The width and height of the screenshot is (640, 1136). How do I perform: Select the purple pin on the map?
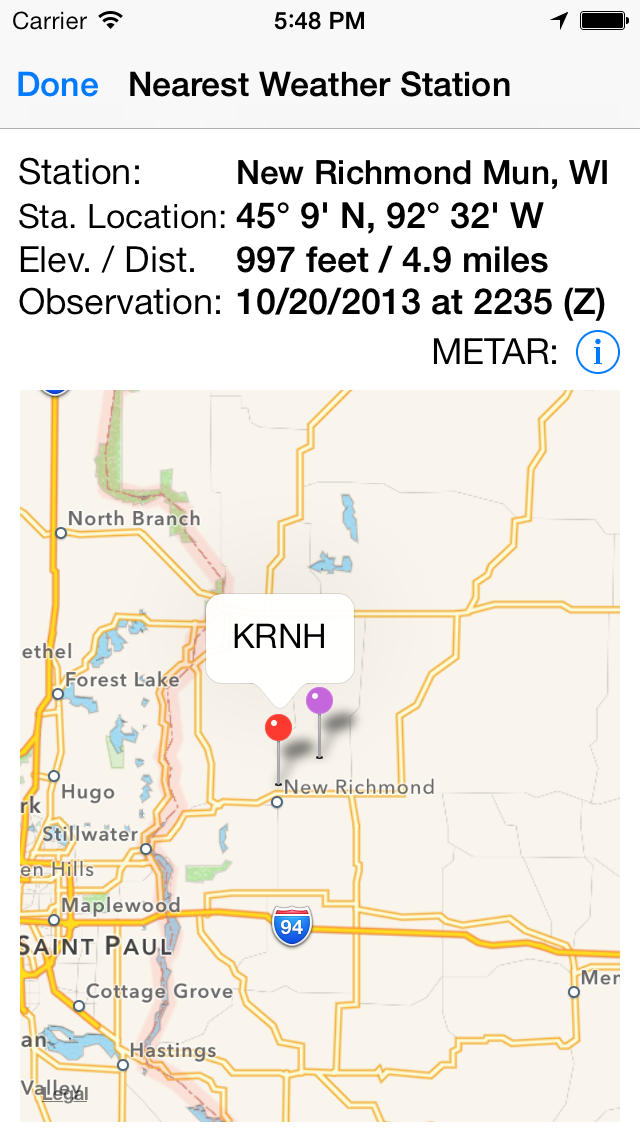pos(319,701)
